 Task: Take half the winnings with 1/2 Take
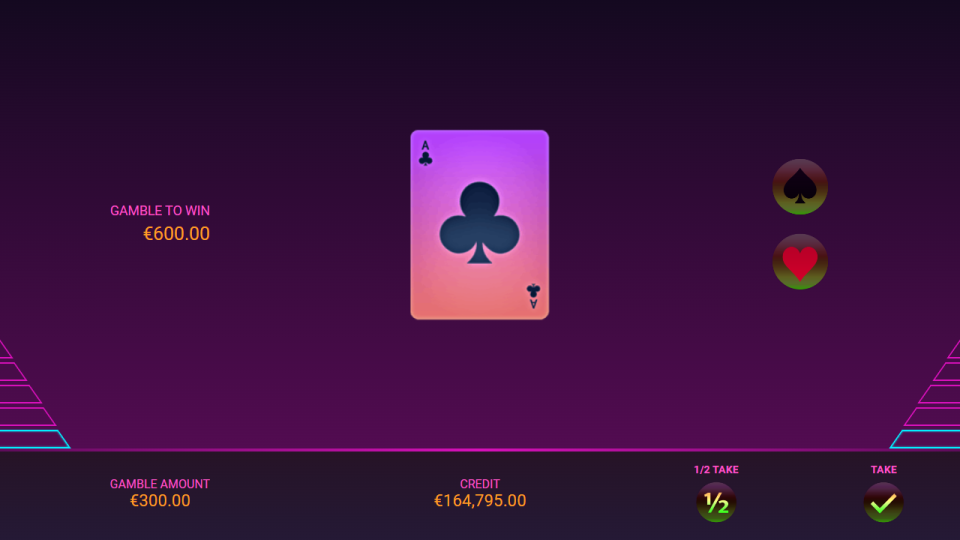(x=716, y=502)
